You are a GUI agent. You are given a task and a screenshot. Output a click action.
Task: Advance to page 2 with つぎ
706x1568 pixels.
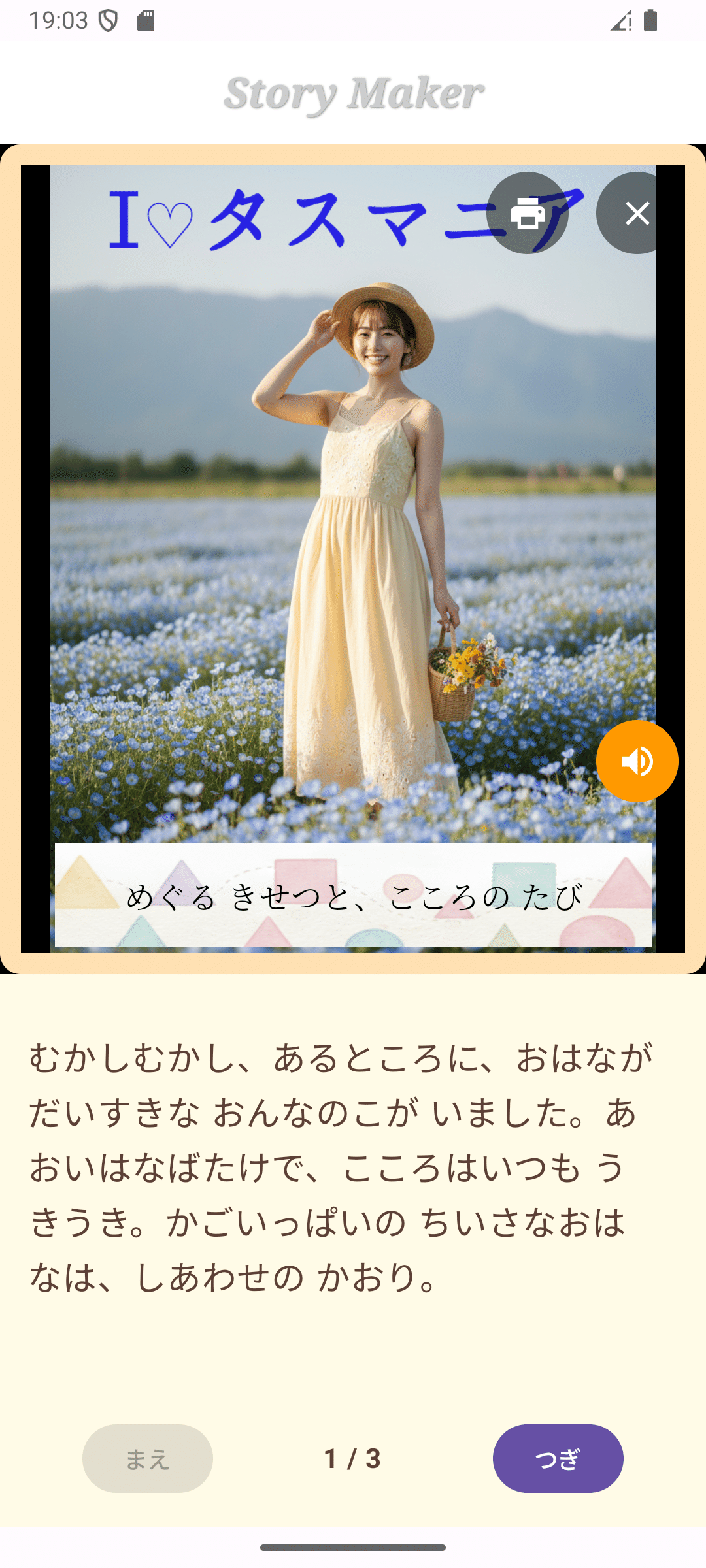pos(557,1458)
